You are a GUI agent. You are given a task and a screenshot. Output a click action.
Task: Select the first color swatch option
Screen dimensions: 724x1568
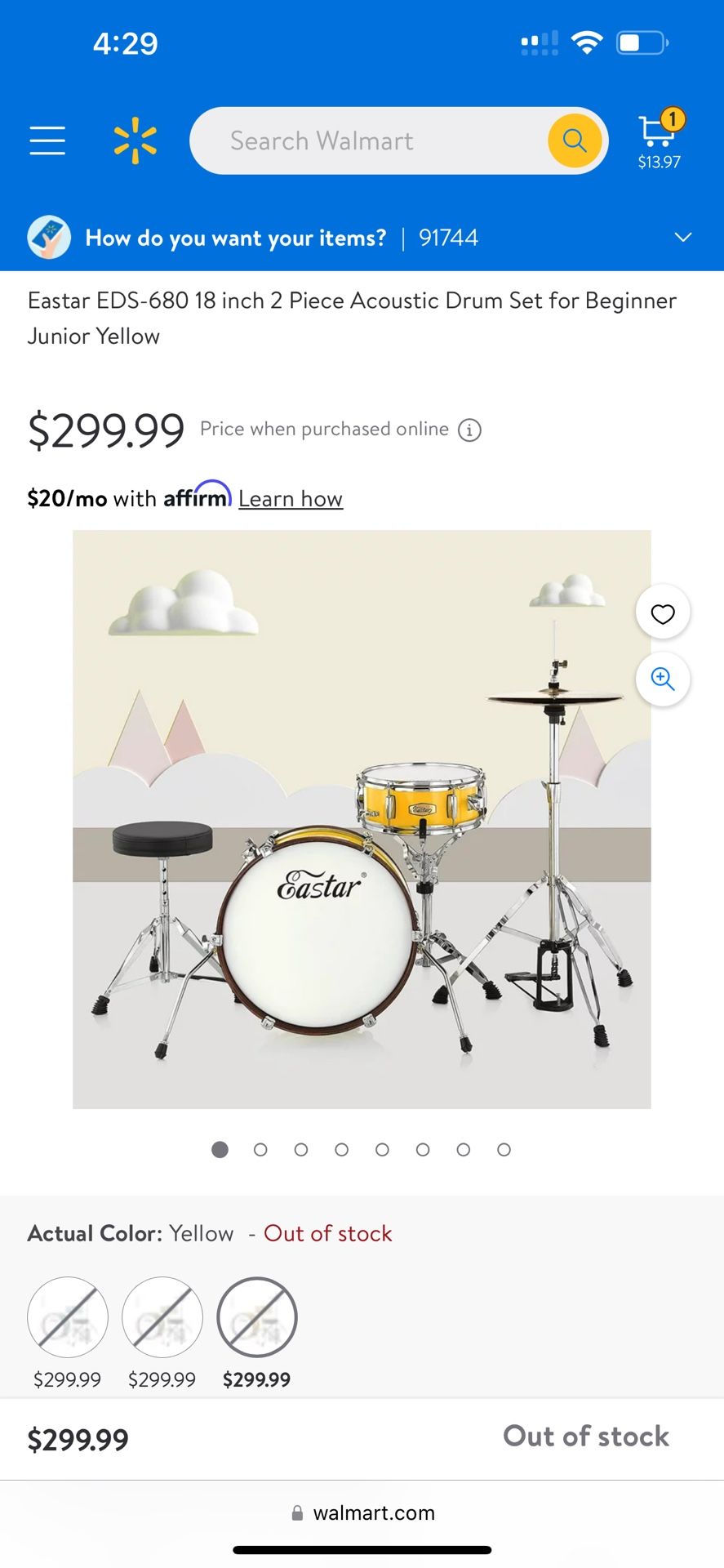pyautogui.click(x=68, y=1317)
